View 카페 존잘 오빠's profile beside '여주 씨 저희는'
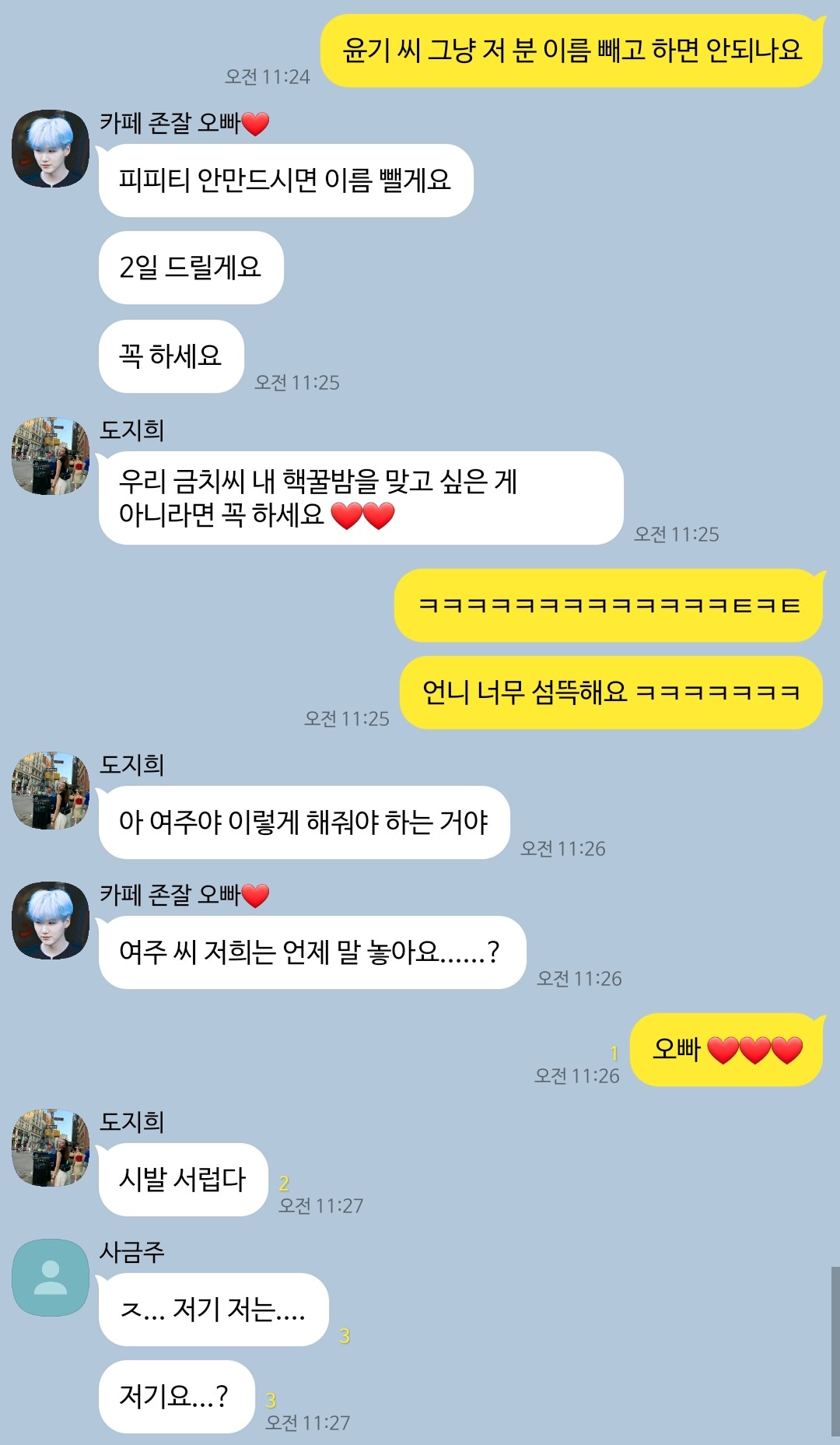 point(51,921)
